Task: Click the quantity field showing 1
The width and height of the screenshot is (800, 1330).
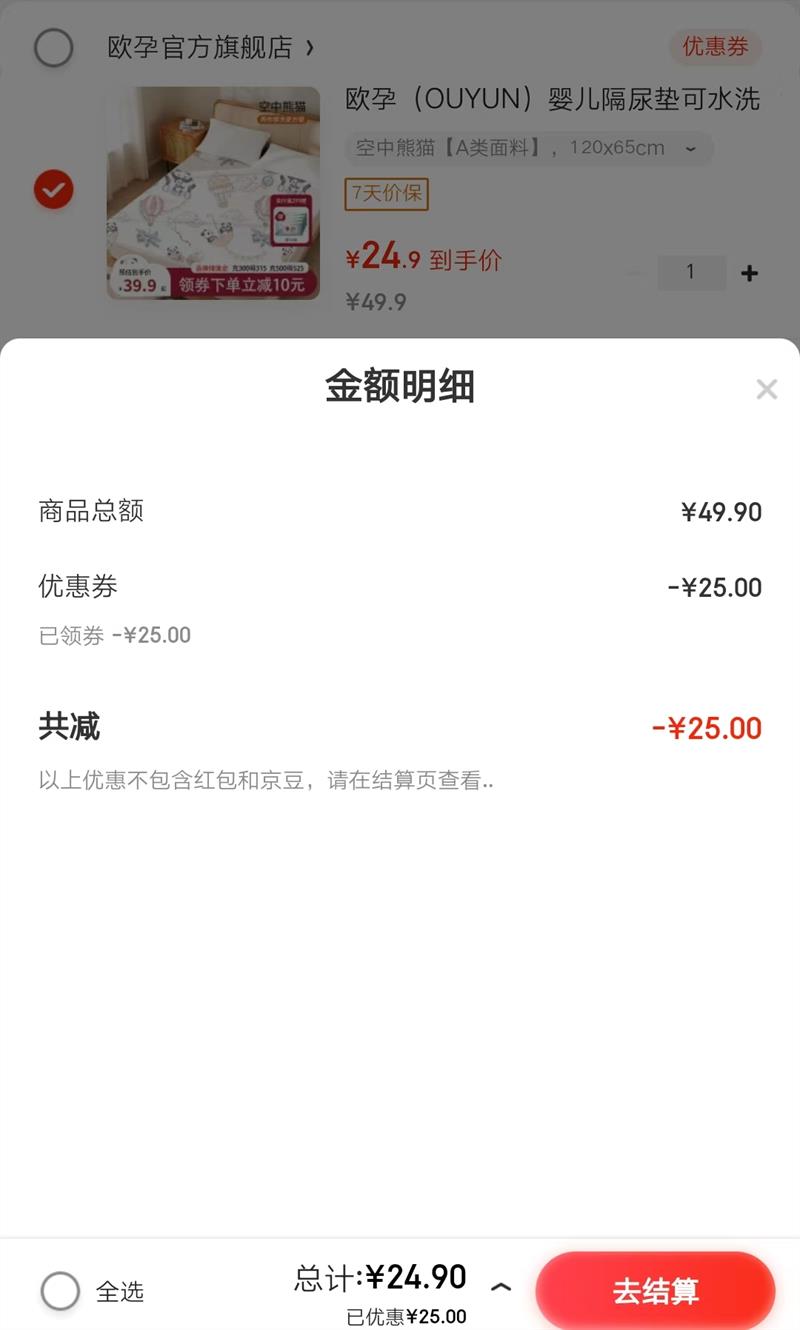Action: point(692,272)
